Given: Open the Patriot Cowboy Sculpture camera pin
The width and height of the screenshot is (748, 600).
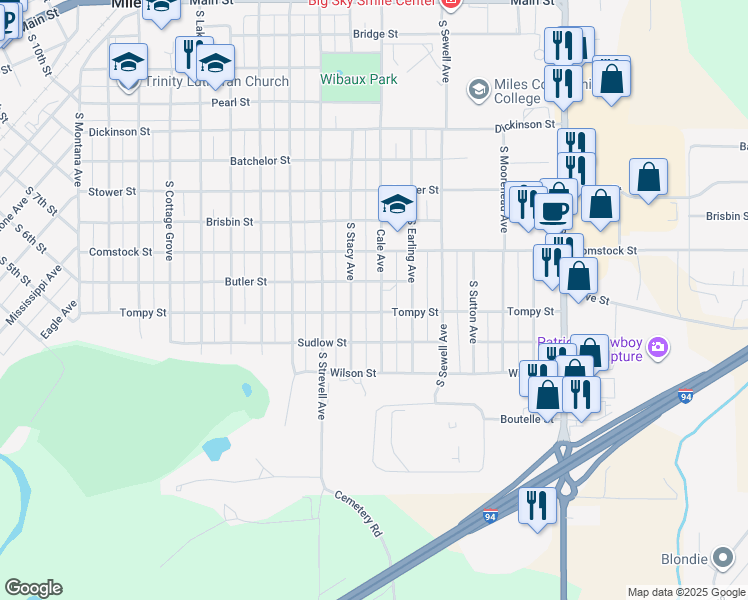Looking at the screenshot, I should (x=658, y=348).
